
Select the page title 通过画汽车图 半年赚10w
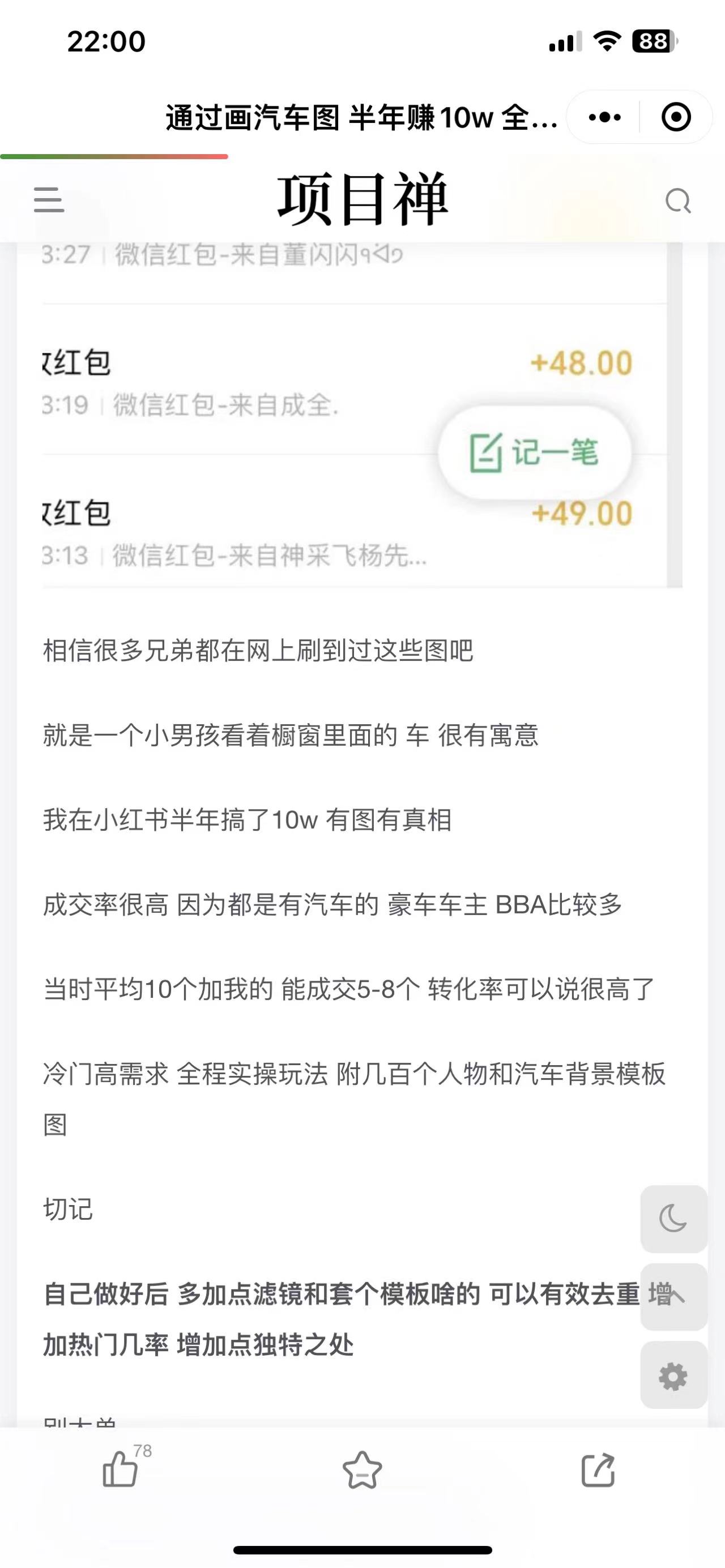coord(360,117)
